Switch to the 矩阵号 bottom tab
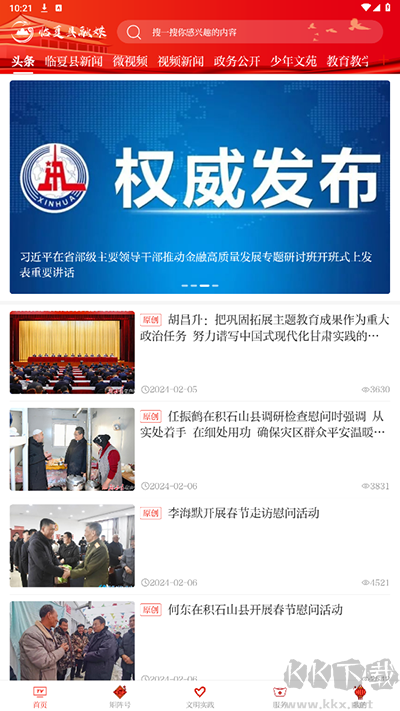 tap(120, 697)
